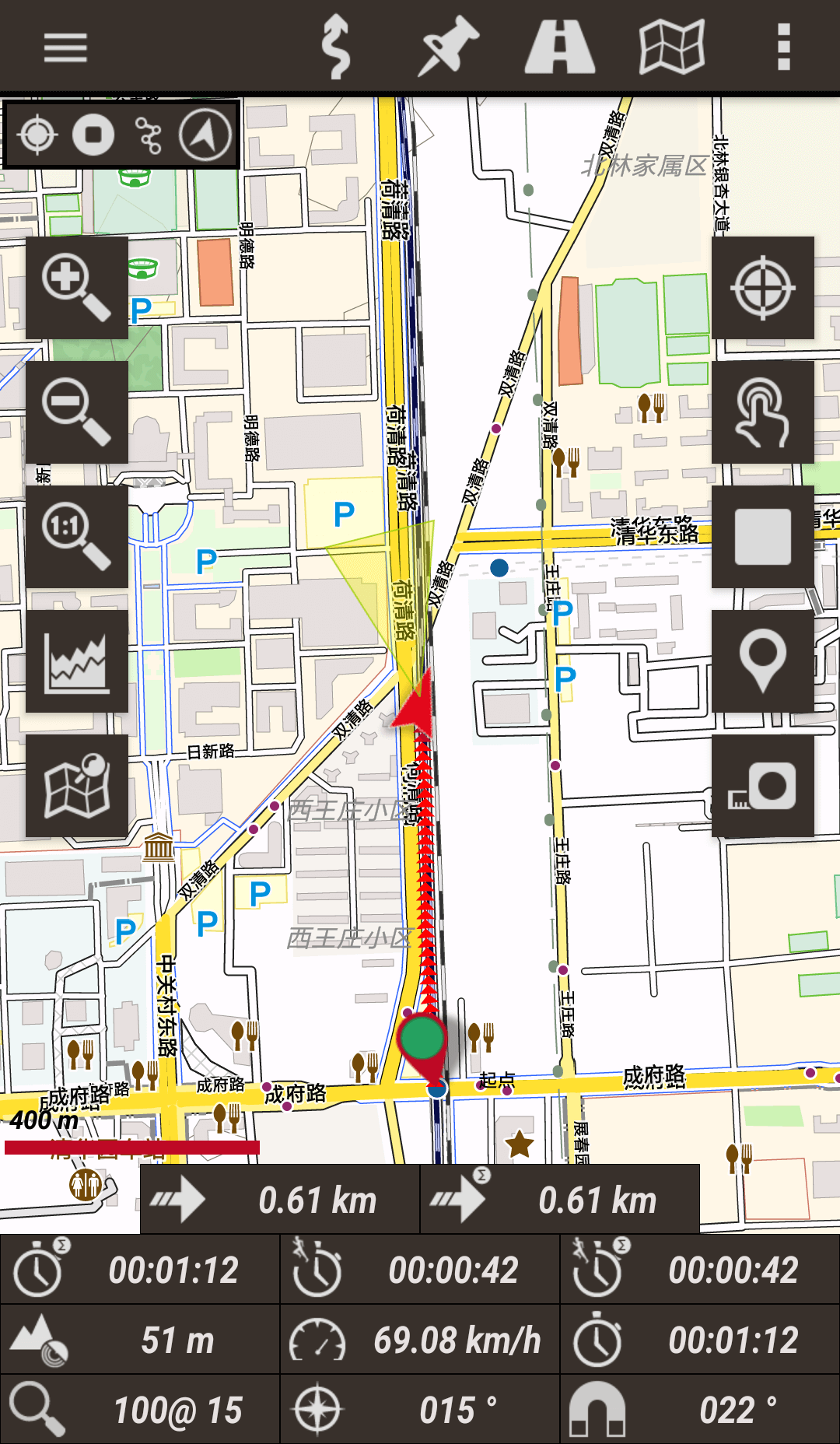The height and width of the screenshot is (1444, 840).
Task: Create a photo waypoint with camera
Action: [763, 785]
